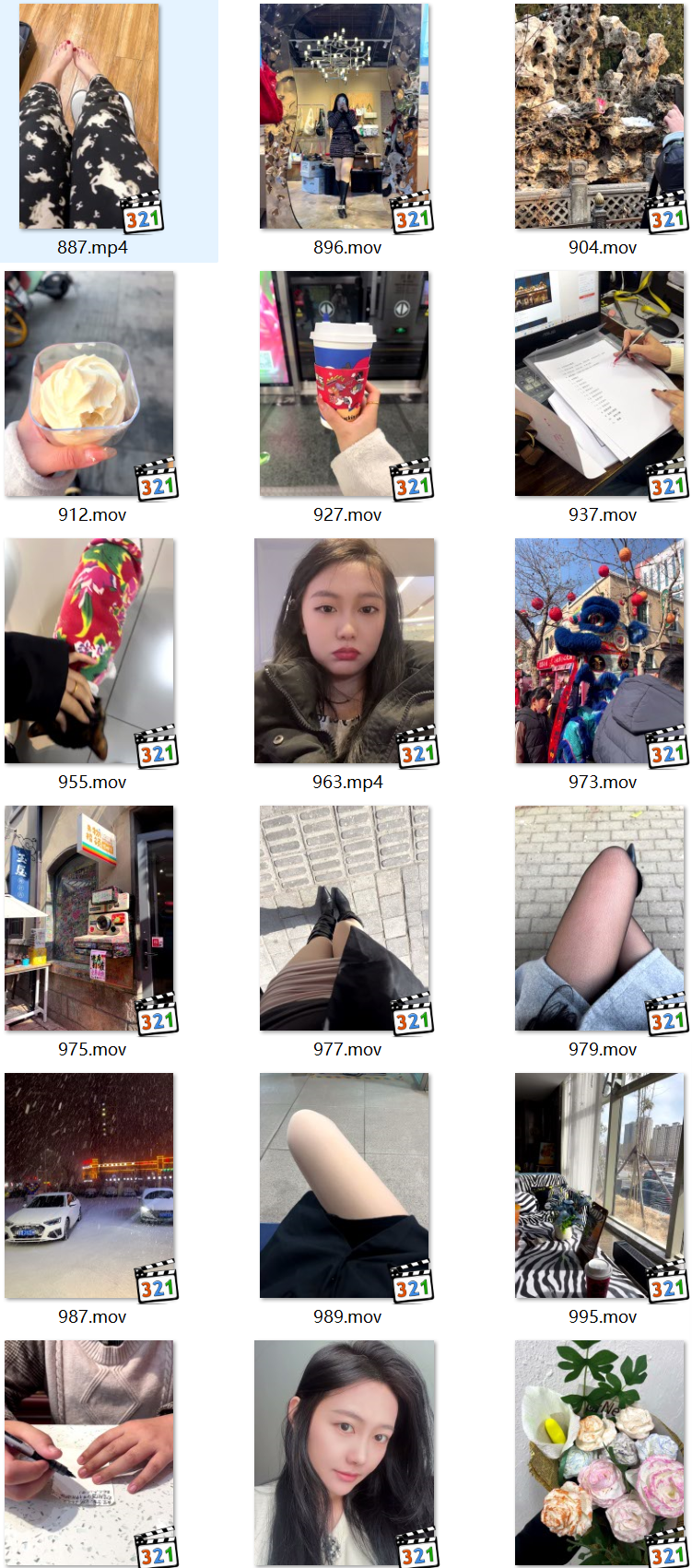Image resolution: width=692 pixels, height=1568 pixels.
Task: Open the 995.mov file
Action: (600, 1185)
